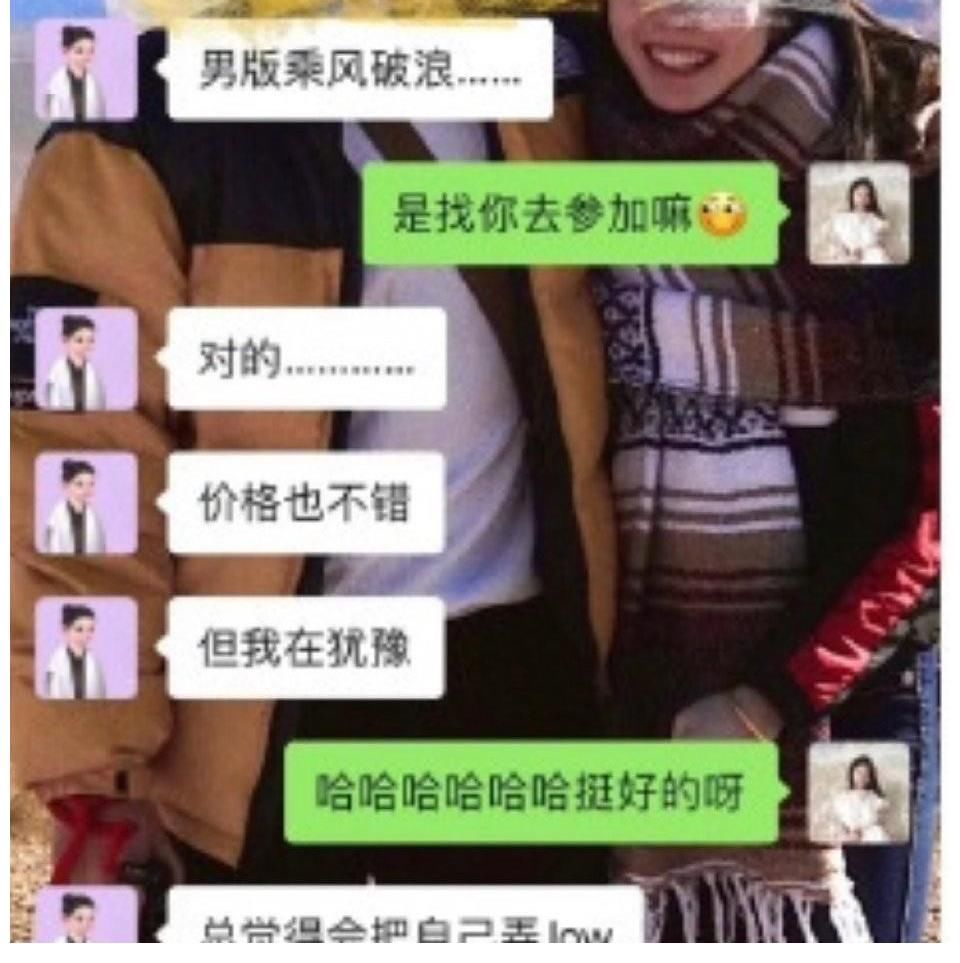This screenshot has height=963, width=960.
Task: Tap the avatar beside 但我在犹豫
Action: [x=86, y=647]
